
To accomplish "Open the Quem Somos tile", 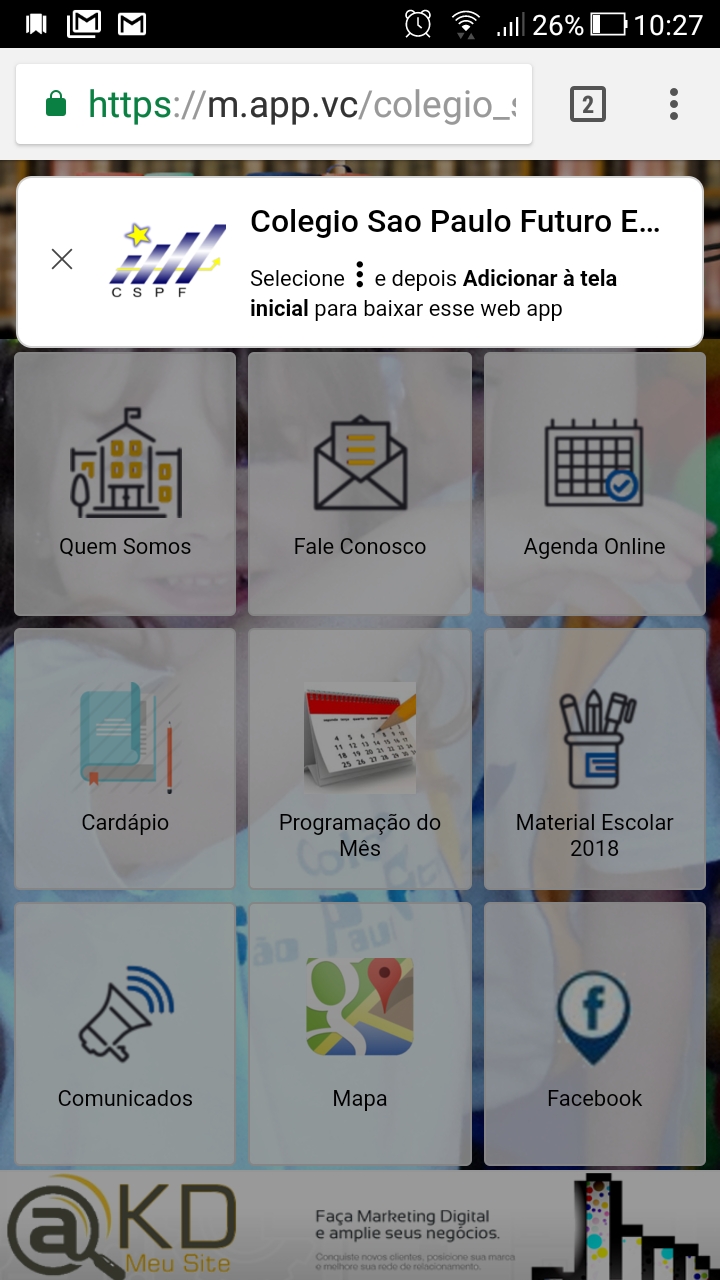I will pos(125,484).
